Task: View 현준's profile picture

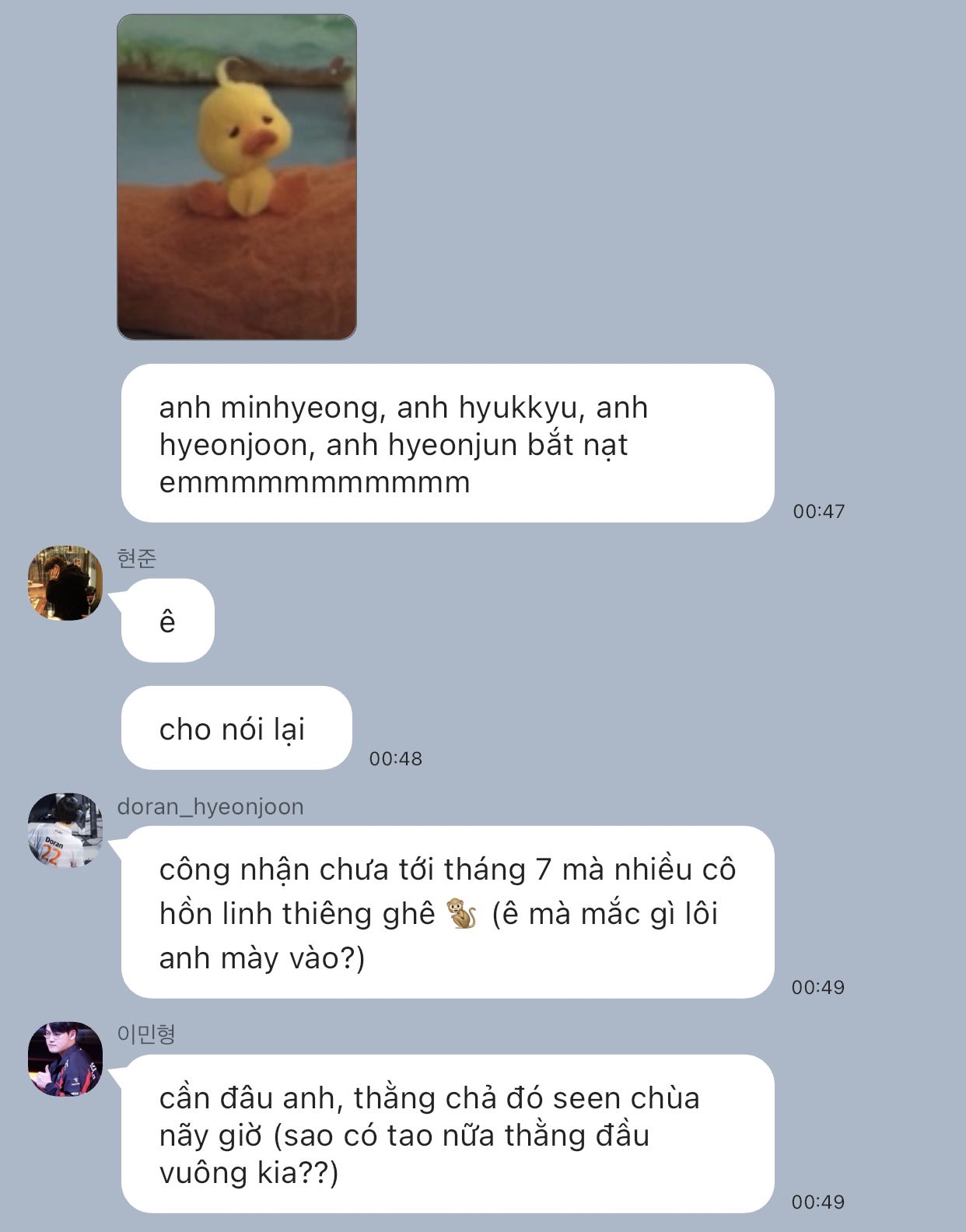Action: tap(65, 583)
